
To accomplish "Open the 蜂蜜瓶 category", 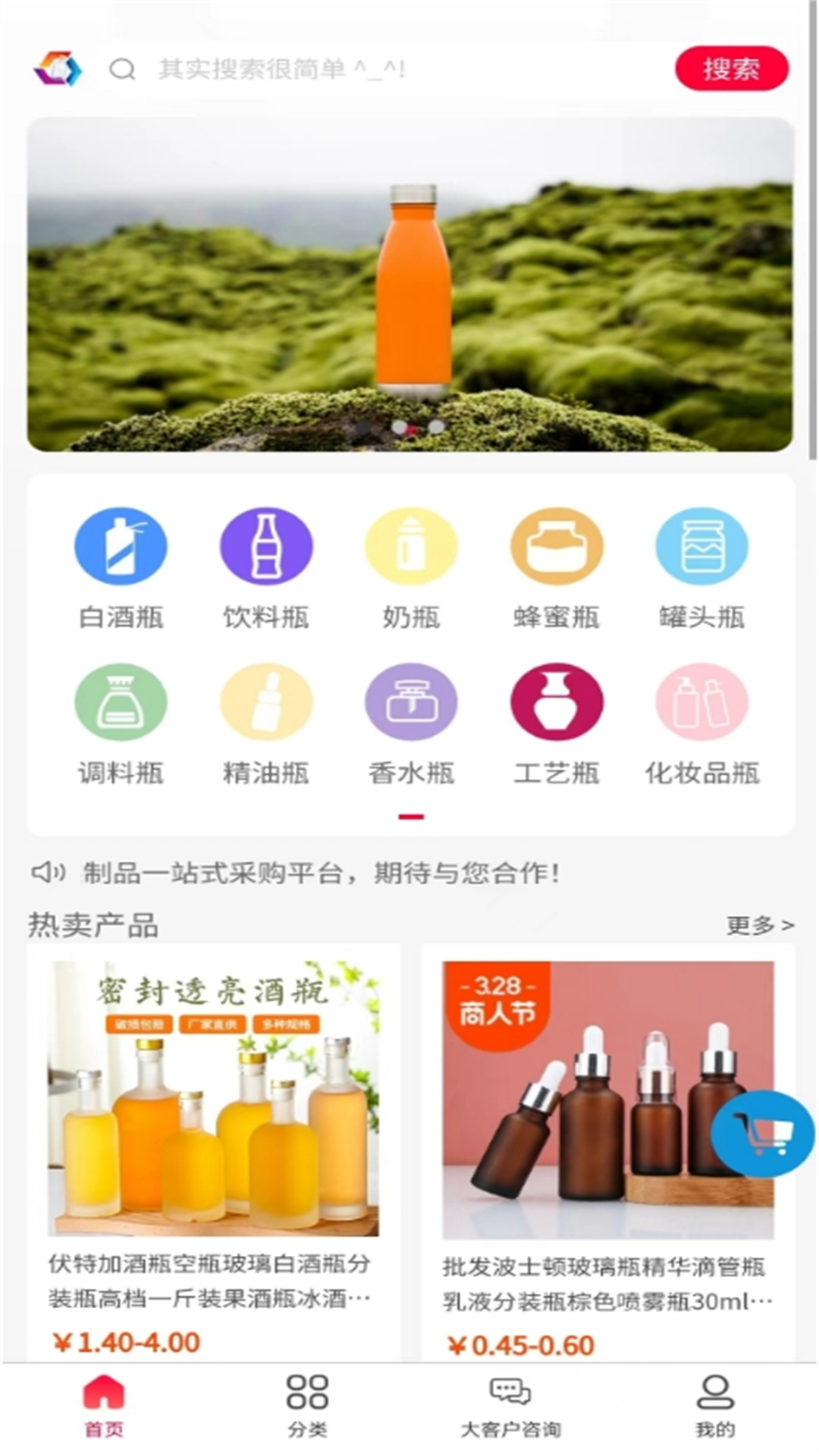I will (557, 544).
